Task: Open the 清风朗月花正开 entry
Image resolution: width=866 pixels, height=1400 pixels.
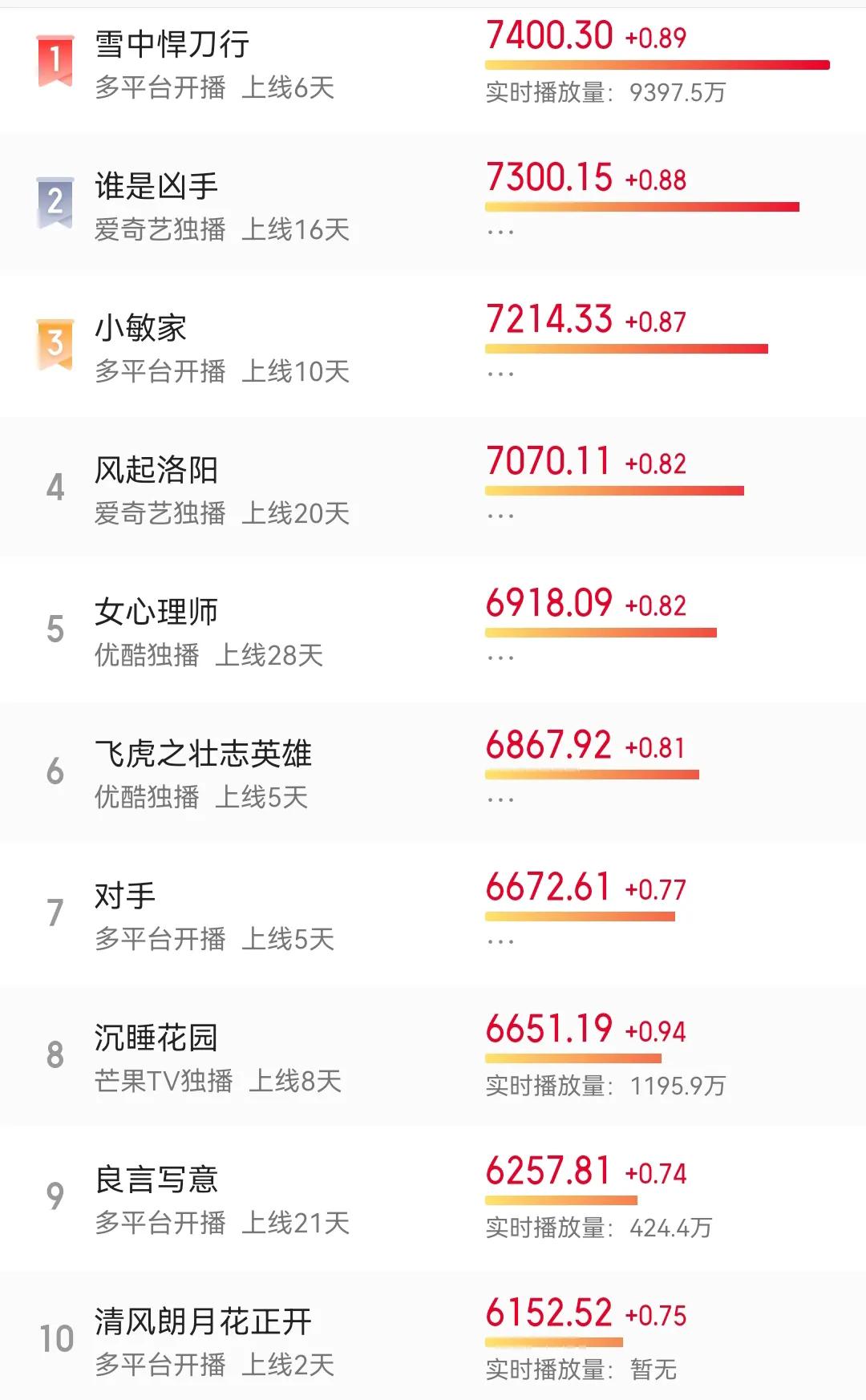Action: (x=203, y=1322)
